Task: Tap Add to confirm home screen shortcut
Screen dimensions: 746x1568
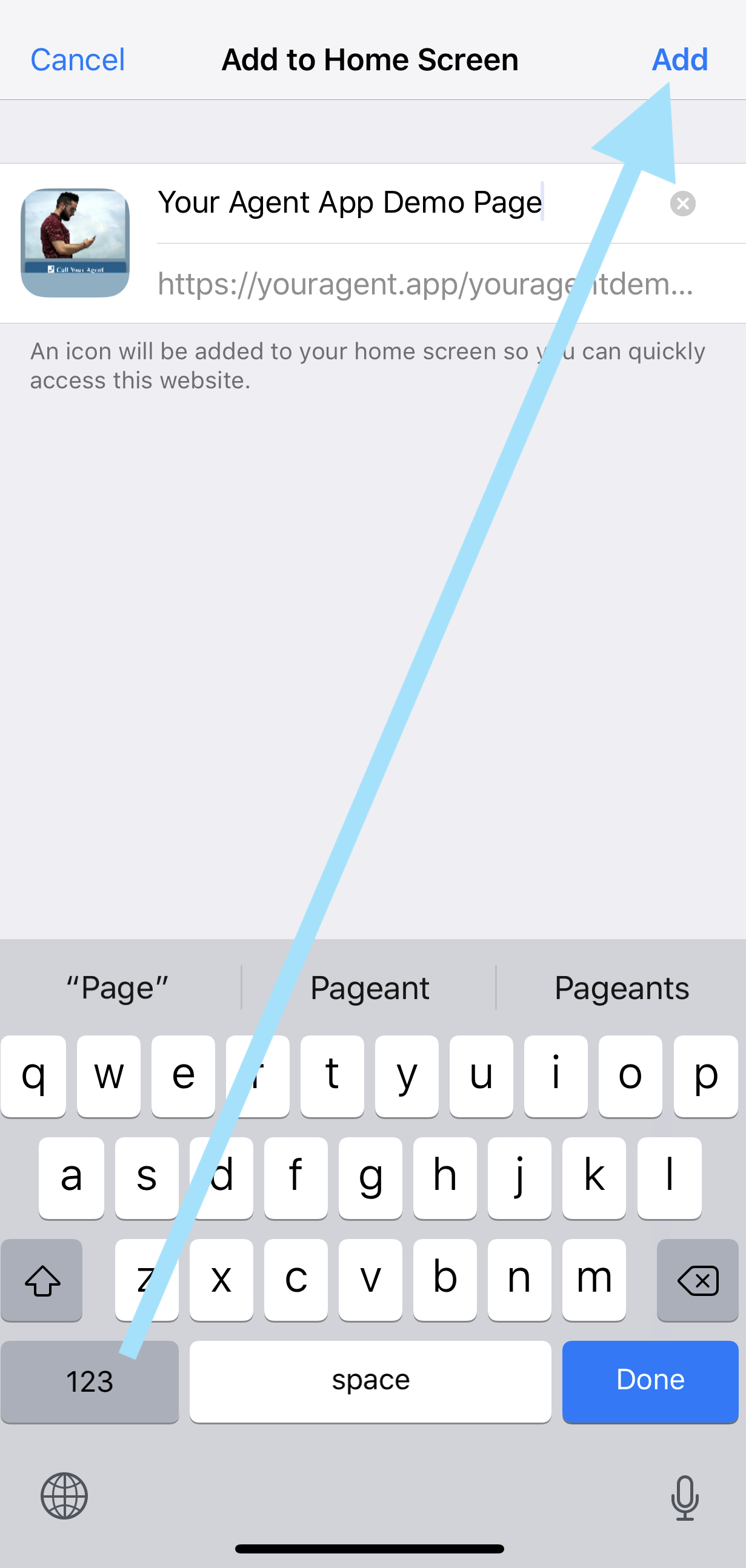Action: click(x=679, y=59)
